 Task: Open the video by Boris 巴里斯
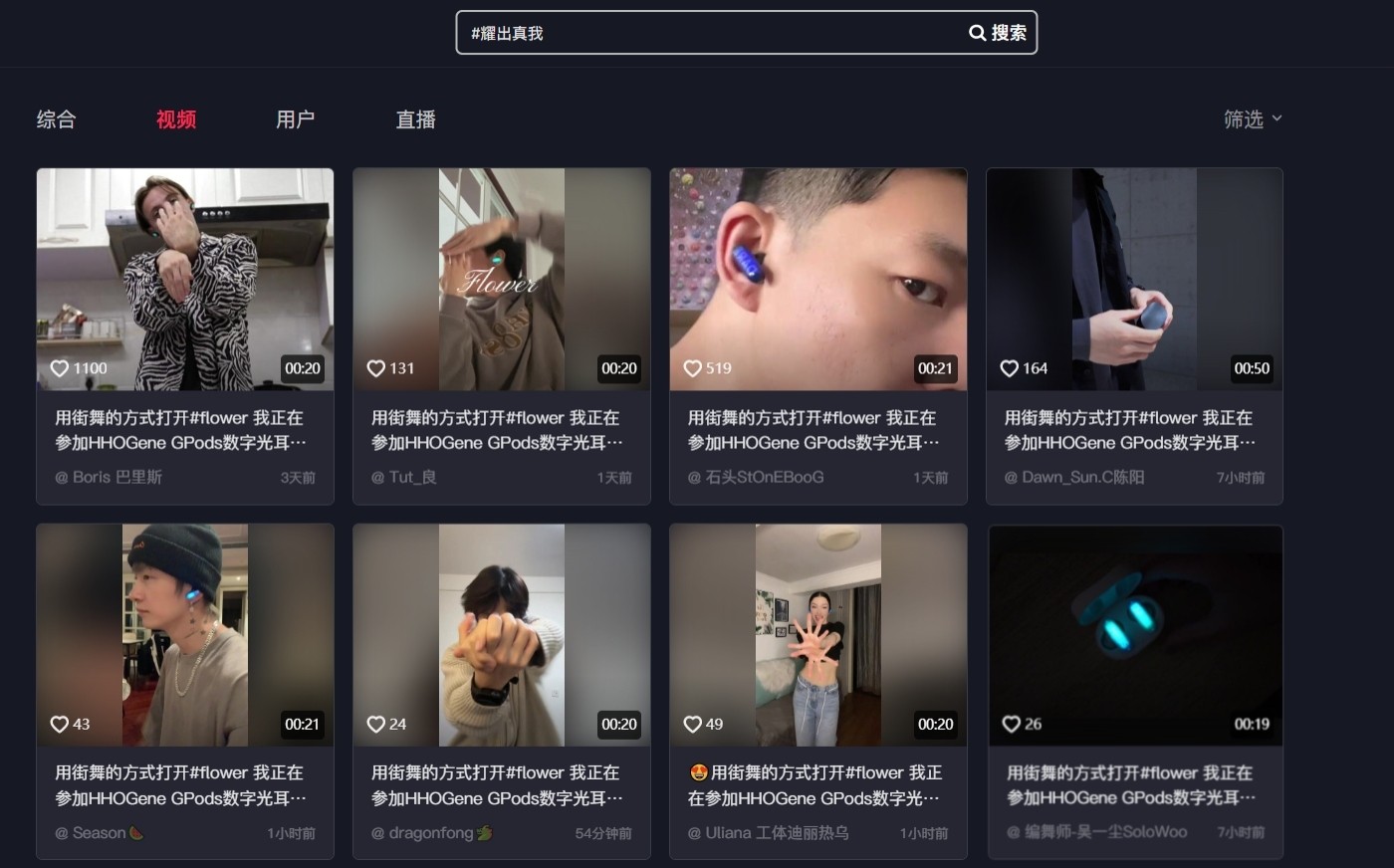point(185,279)
